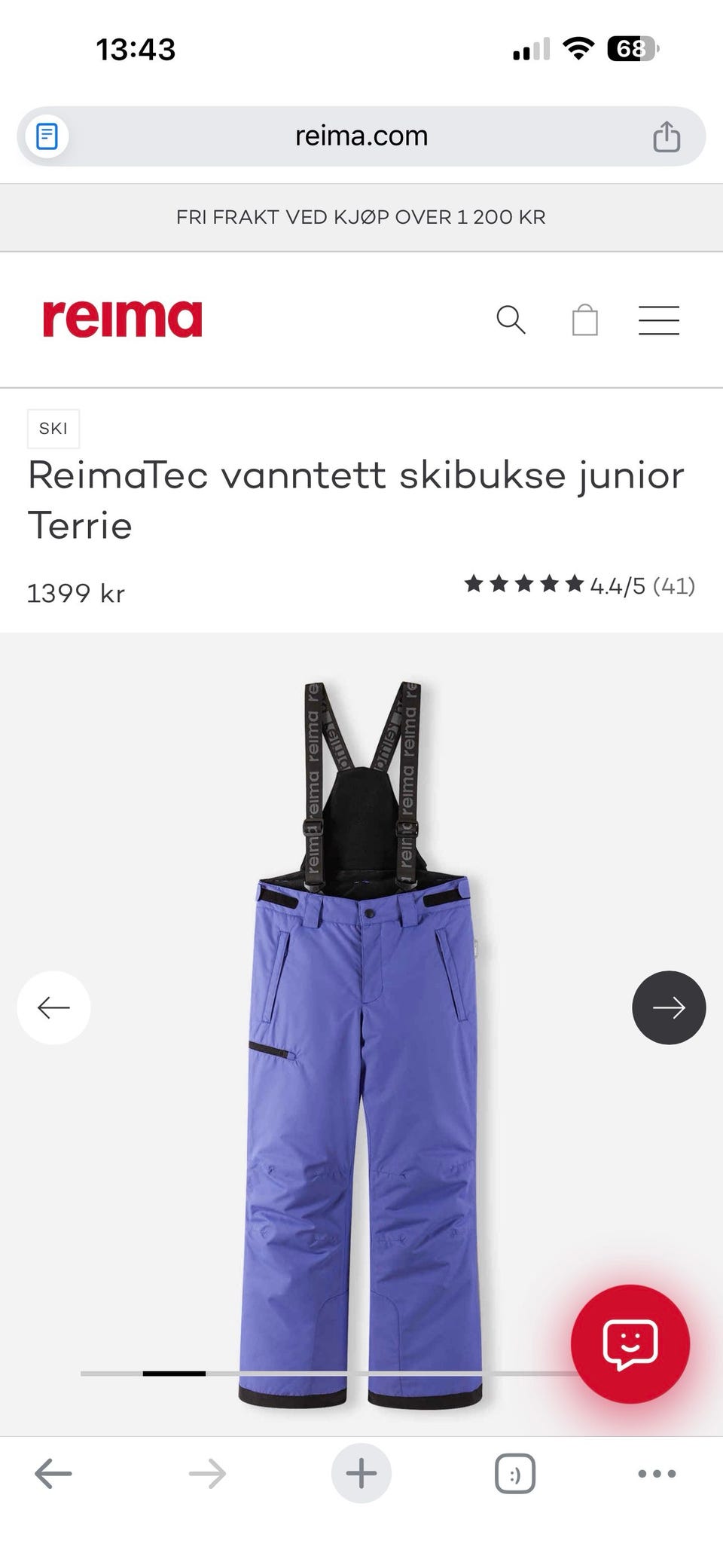Screen dimensions: 723x1568
Task: Show the next product image
Action: 669,1007
